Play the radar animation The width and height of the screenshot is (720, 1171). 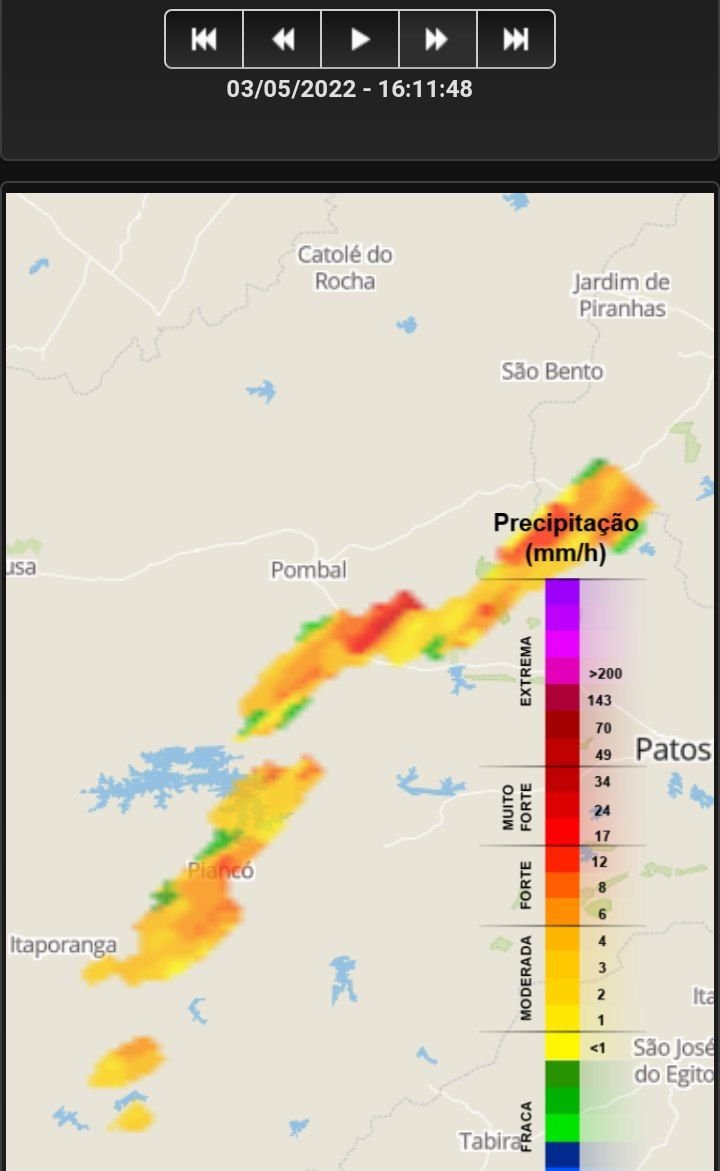(x=360, y=39)
